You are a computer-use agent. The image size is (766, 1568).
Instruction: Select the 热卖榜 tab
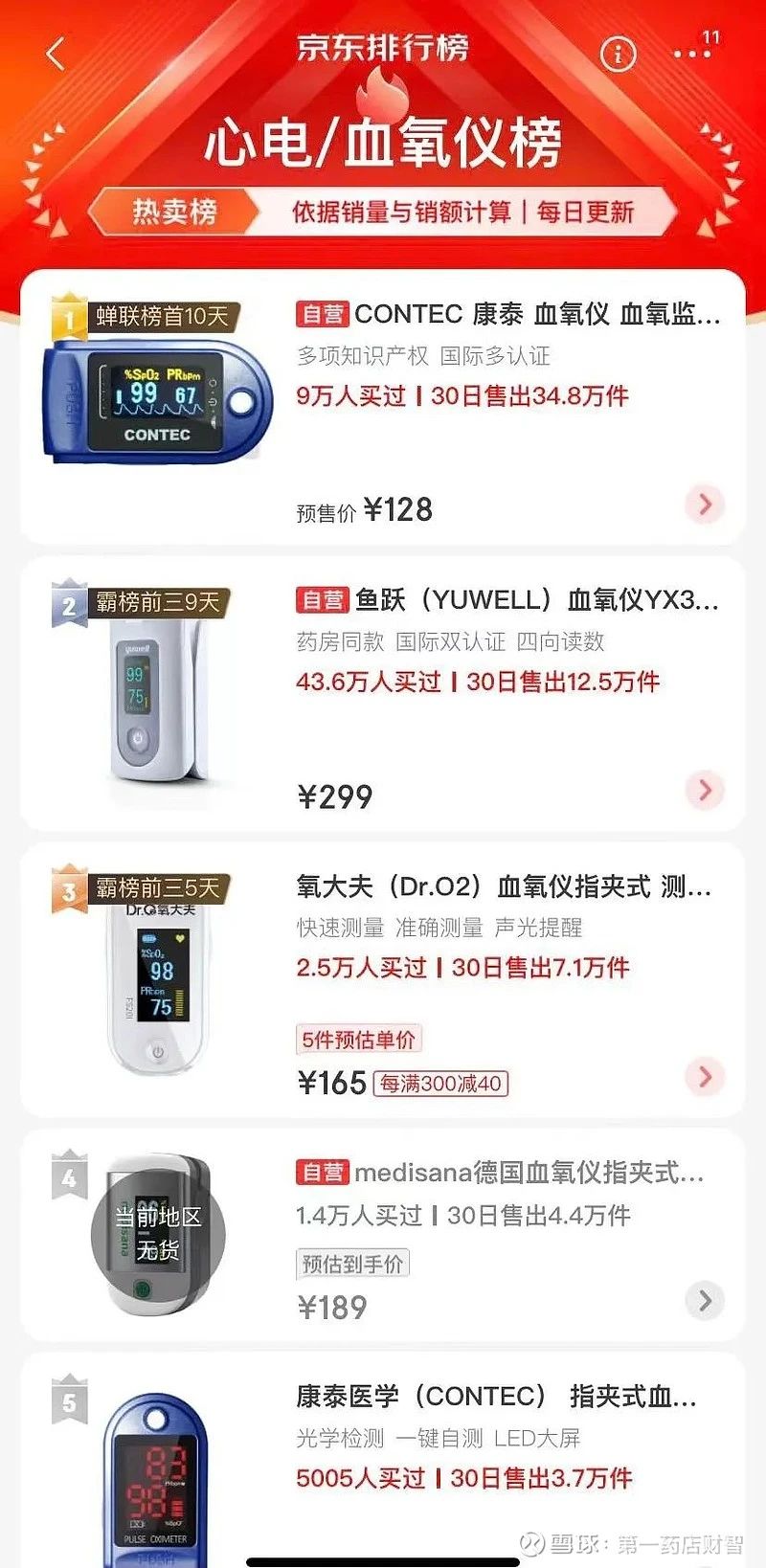pos(174,212)
